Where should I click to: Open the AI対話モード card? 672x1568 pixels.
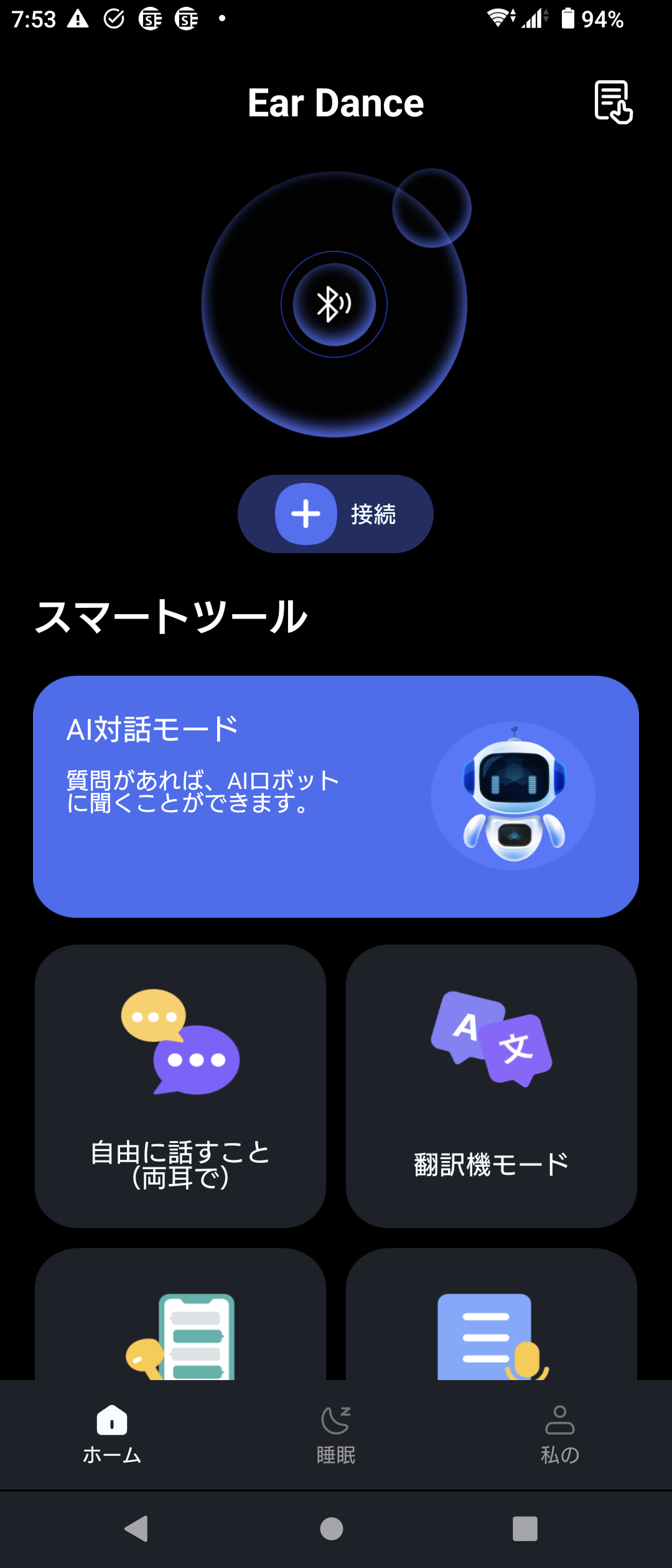pyautogui.click(x=336, y=796)
